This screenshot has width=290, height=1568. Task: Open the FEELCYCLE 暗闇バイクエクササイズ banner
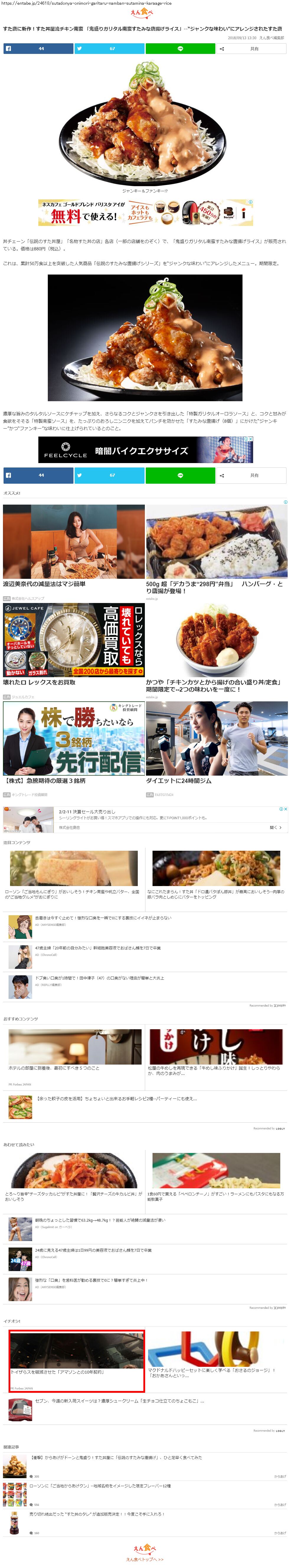pos(145,450)
